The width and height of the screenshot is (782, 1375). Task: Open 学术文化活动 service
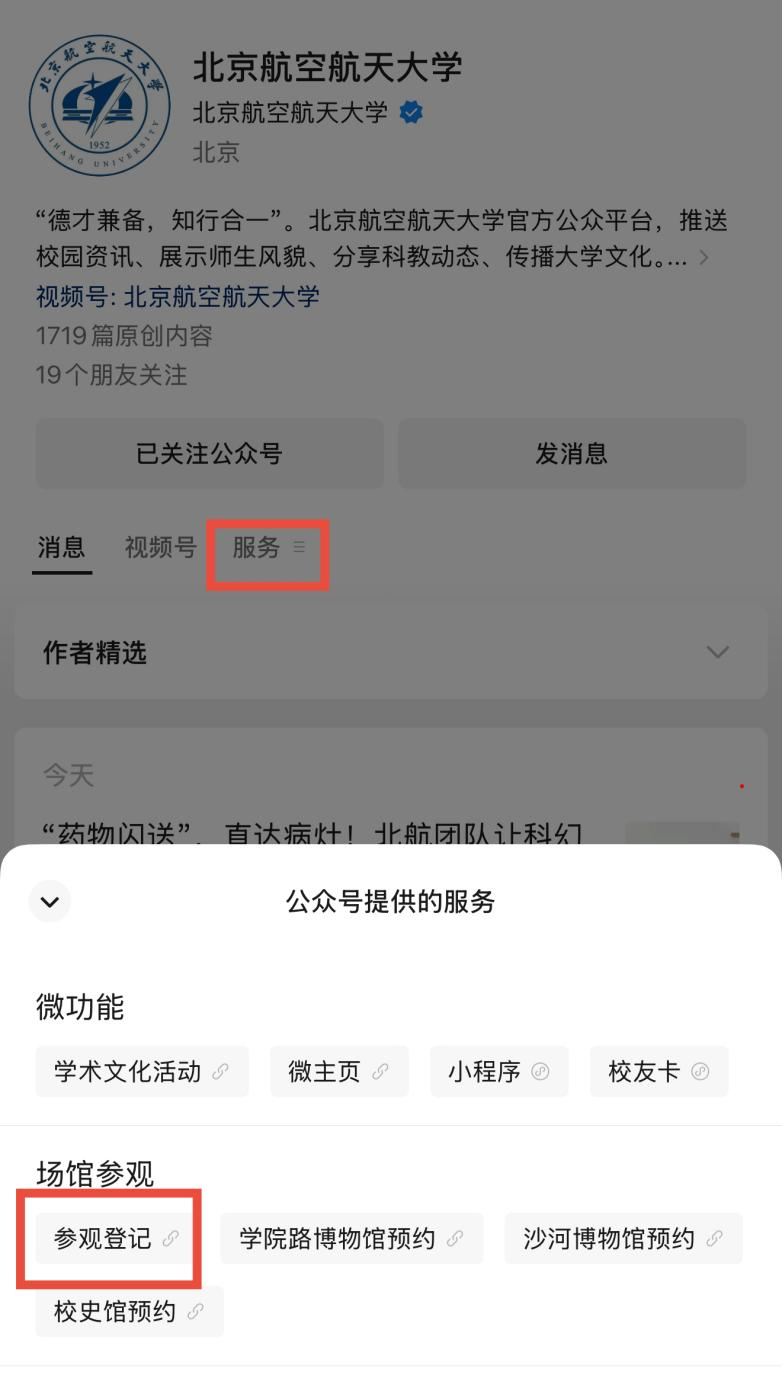tap(141, 1071)
